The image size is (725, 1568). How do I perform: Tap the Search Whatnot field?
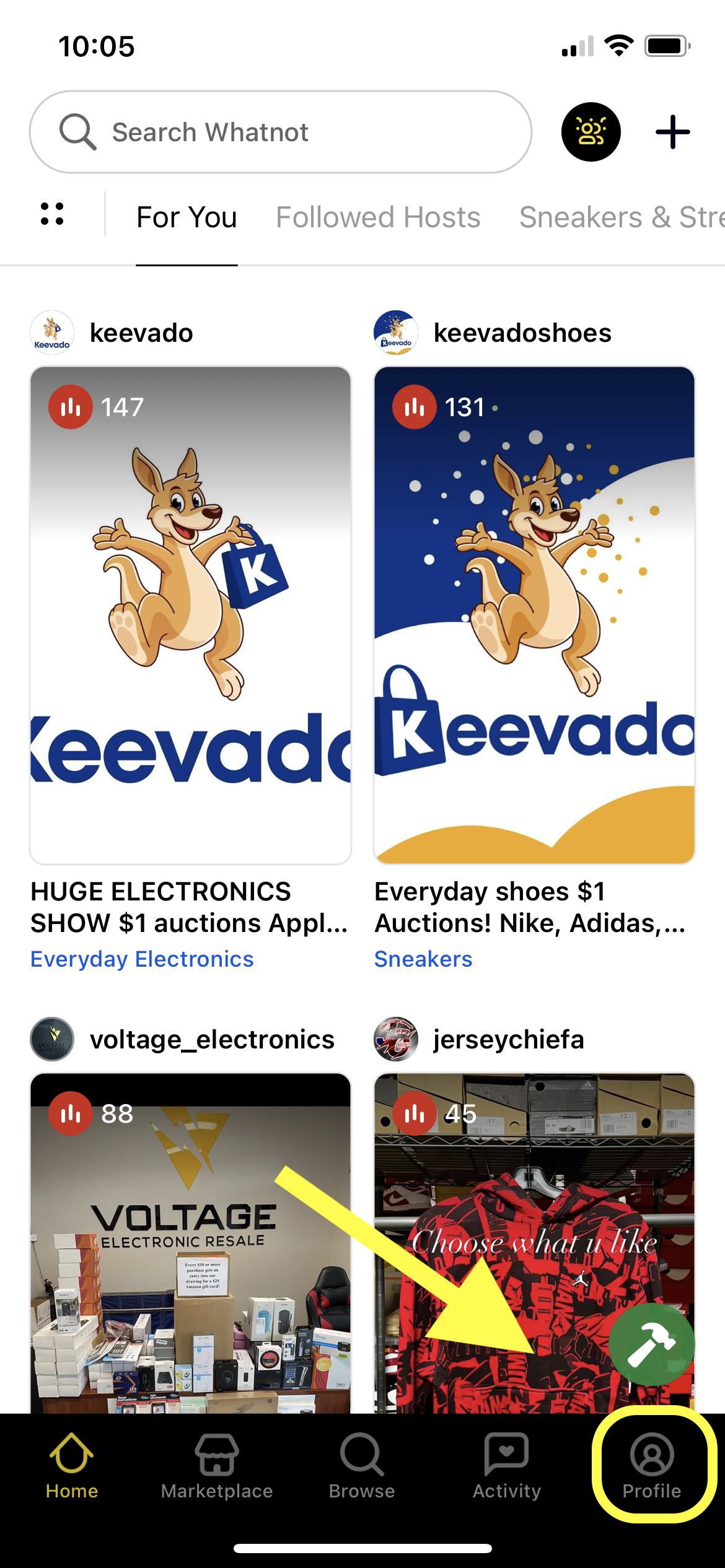280,132
